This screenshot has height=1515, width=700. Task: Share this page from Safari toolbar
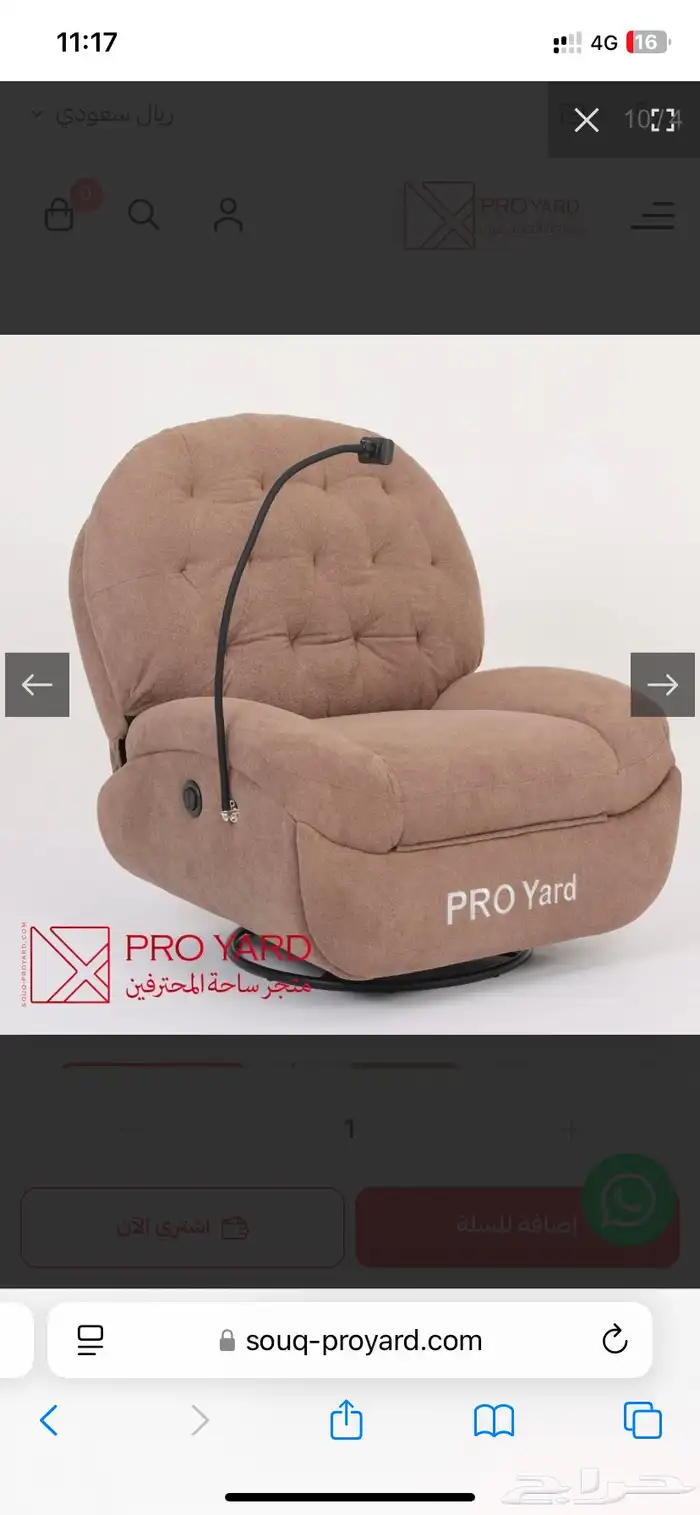point(346,1420)
